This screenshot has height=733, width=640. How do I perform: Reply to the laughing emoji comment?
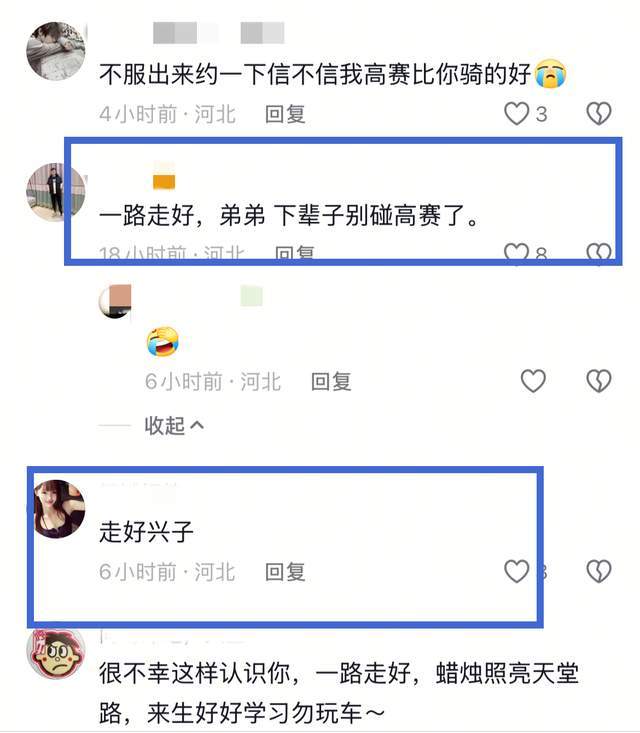331,381
